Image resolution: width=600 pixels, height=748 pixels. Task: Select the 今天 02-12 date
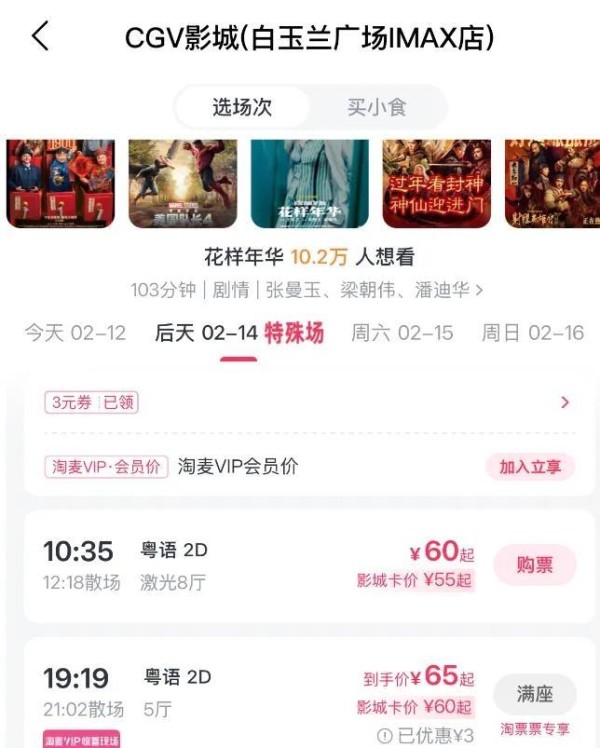pos(75,333)
